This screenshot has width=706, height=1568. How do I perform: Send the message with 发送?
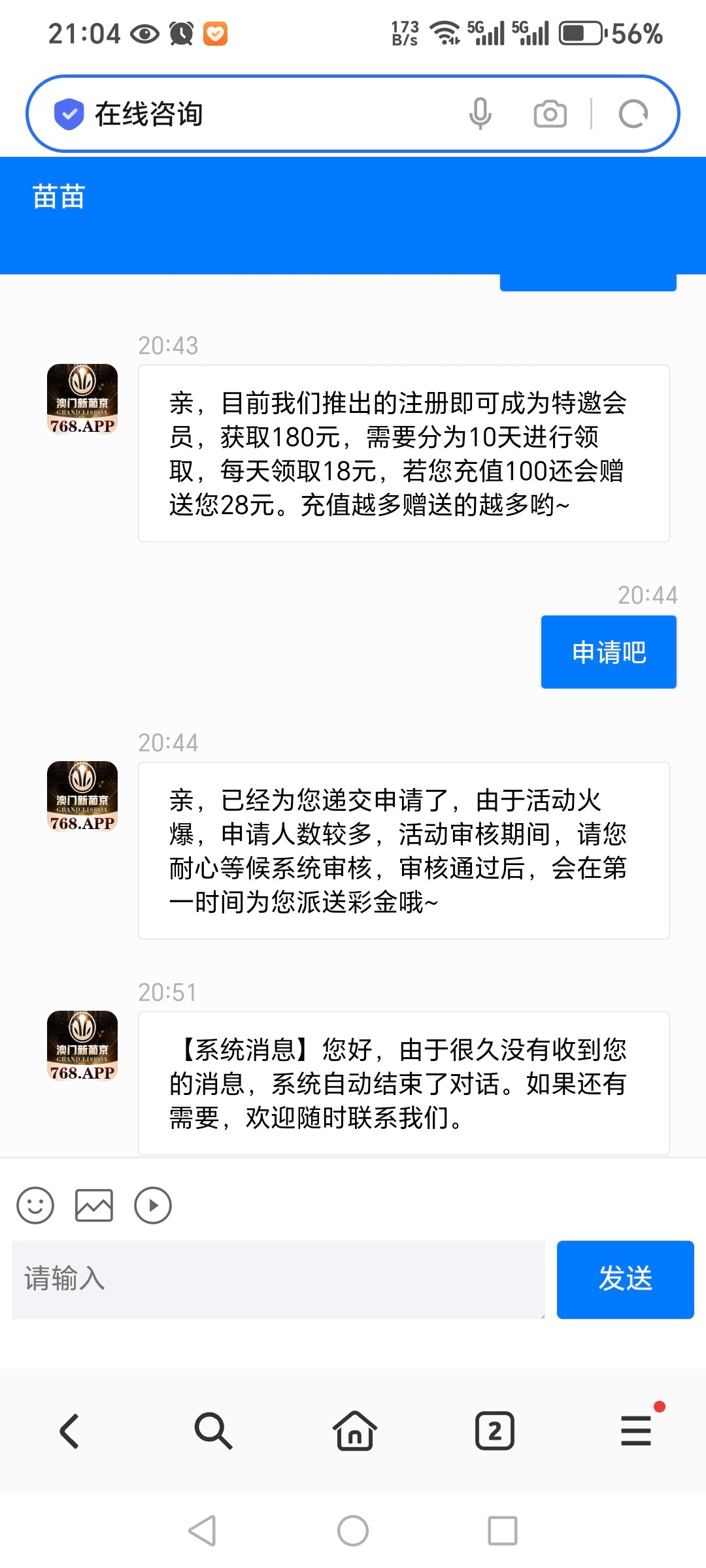click(625, 1279)
